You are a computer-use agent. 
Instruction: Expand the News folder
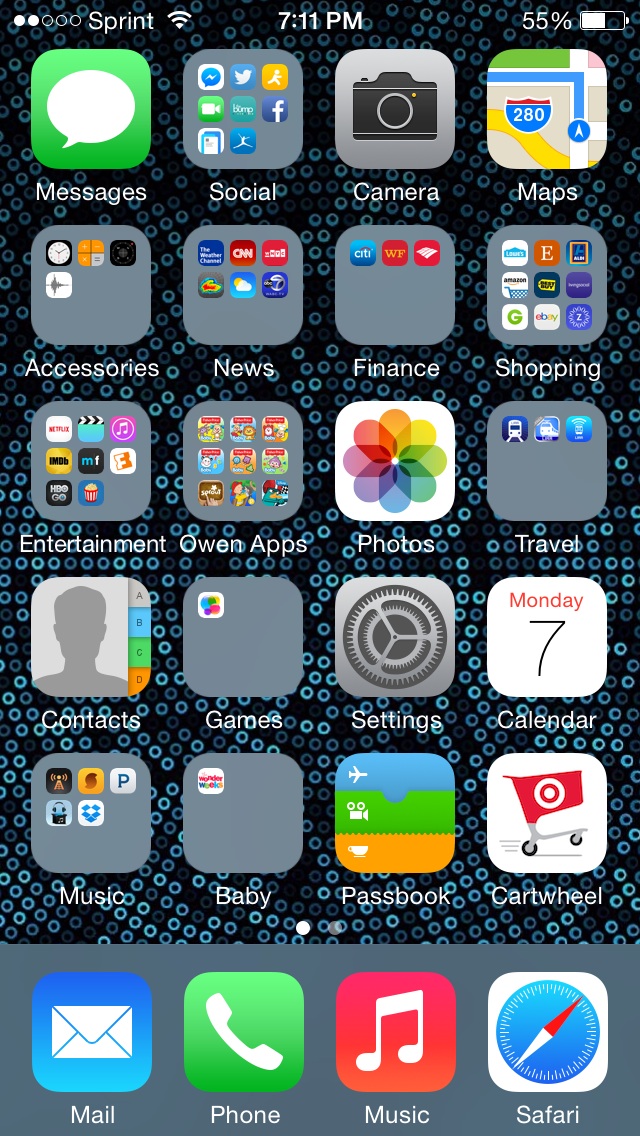(x=243, y=285)
